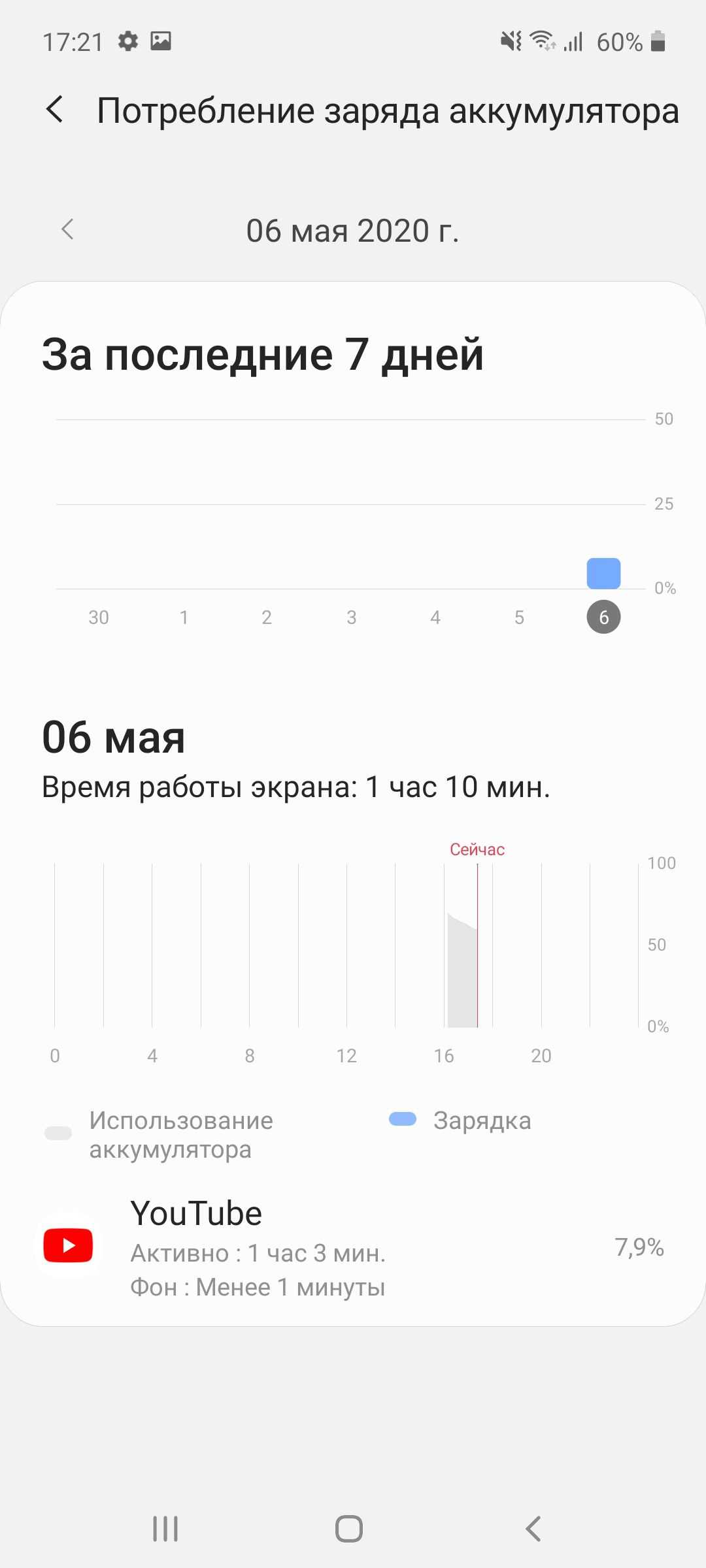This screenshot has width=706, height=1568.
Task: Go to the home screen
Action: 349,1529
